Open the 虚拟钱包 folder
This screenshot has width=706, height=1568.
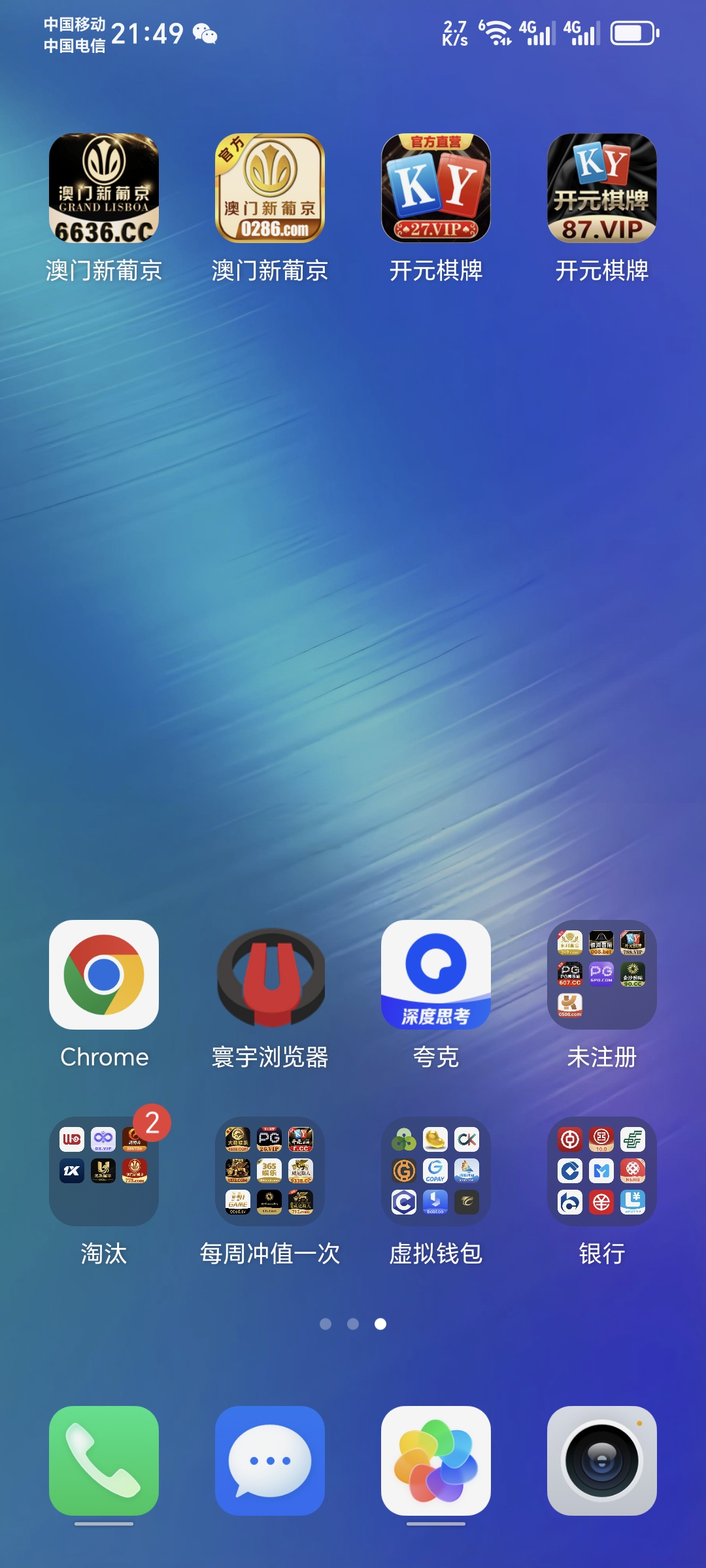click(x=436, y=1171)
